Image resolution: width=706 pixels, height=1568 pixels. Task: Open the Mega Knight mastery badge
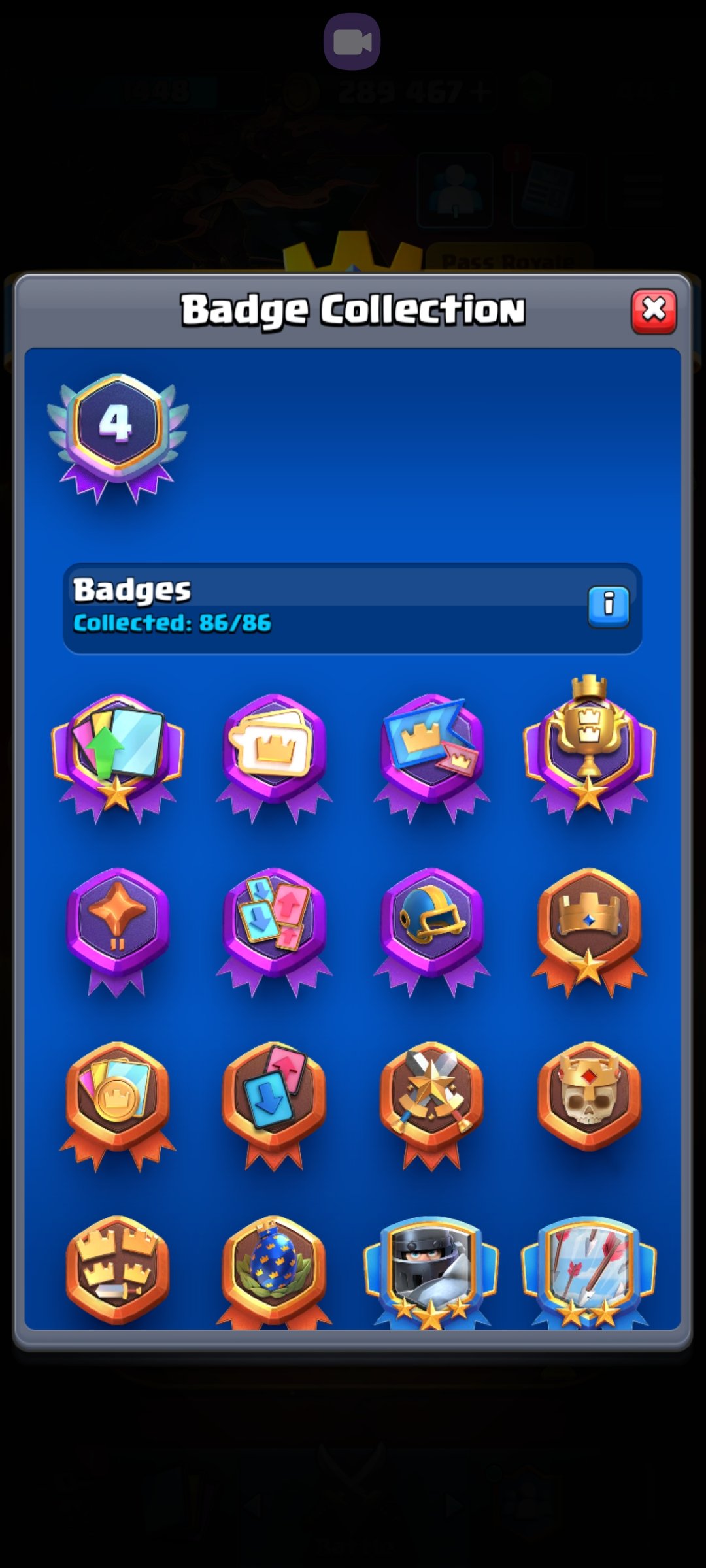point(431,1272)
